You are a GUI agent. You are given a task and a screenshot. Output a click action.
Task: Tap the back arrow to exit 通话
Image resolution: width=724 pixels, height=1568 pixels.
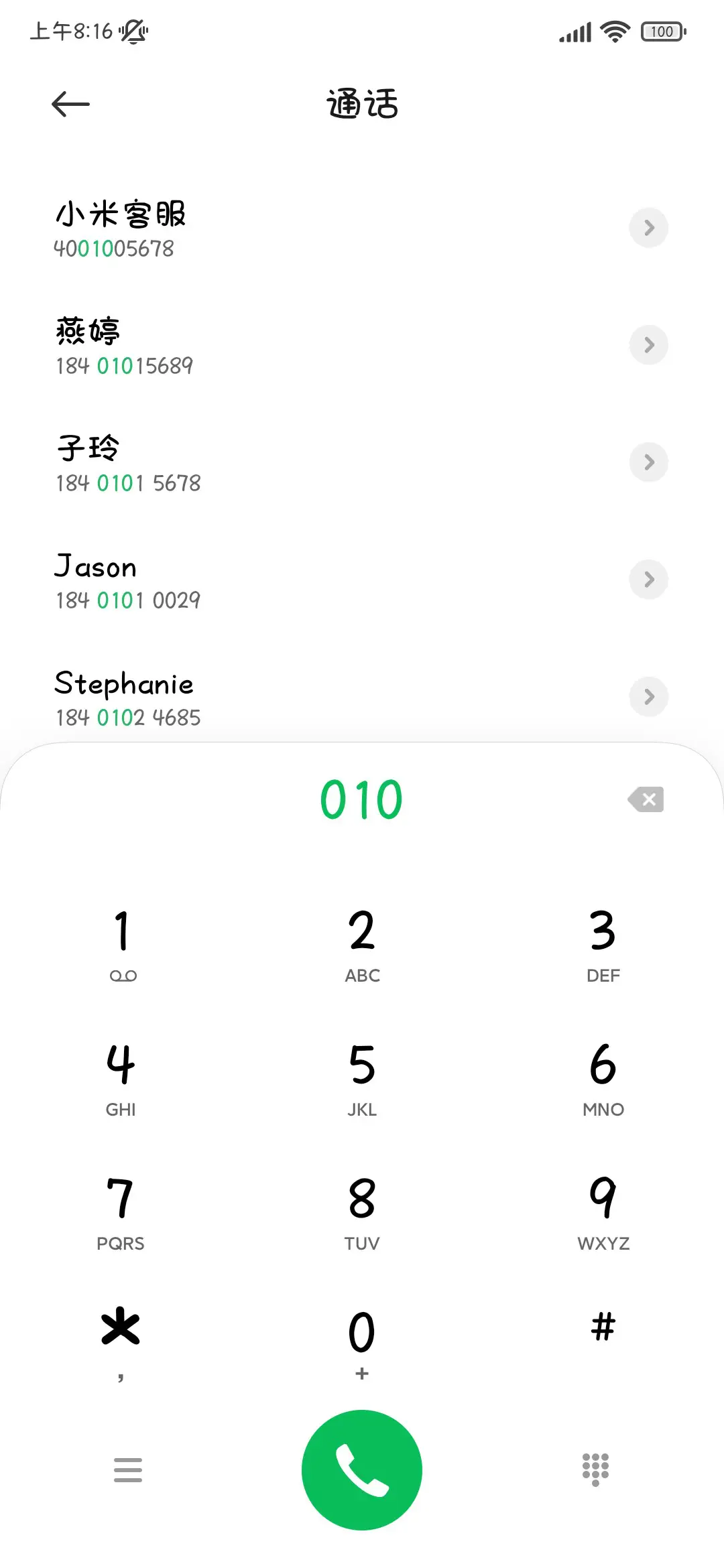coord(70,104)
